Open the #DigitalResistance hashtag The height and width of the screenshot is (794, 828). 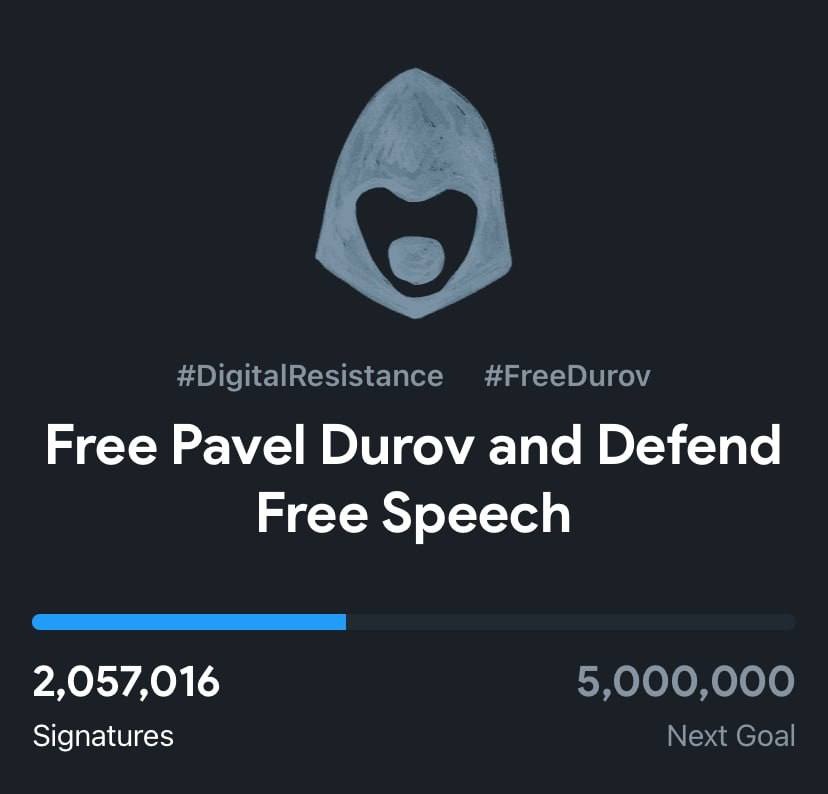click(x=309, y=376)
